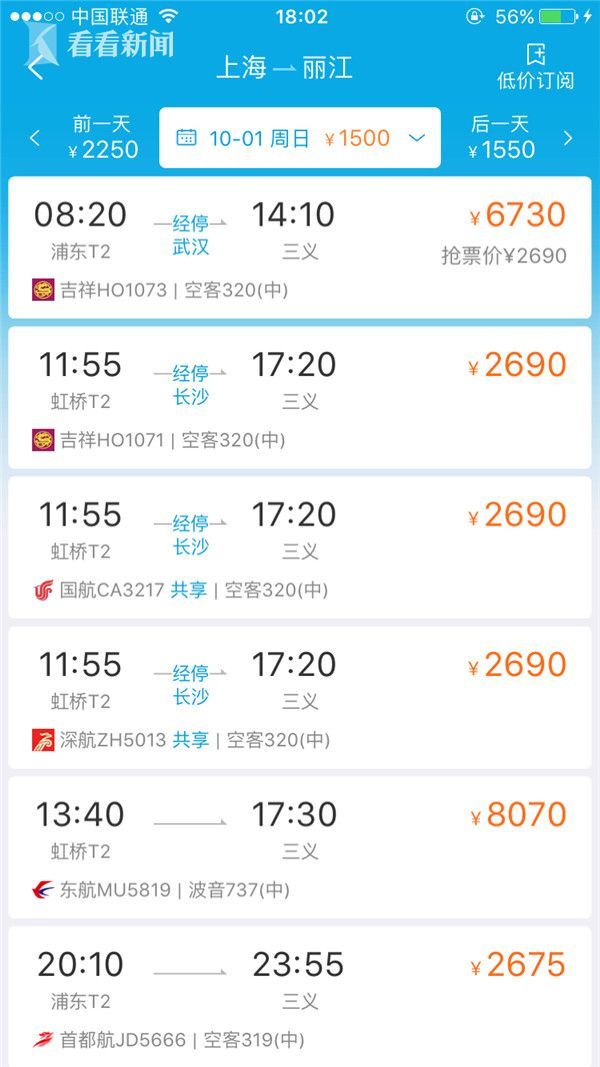Select 后一天 next day ¥1550

pyautogui.click(x=502, y=137)
